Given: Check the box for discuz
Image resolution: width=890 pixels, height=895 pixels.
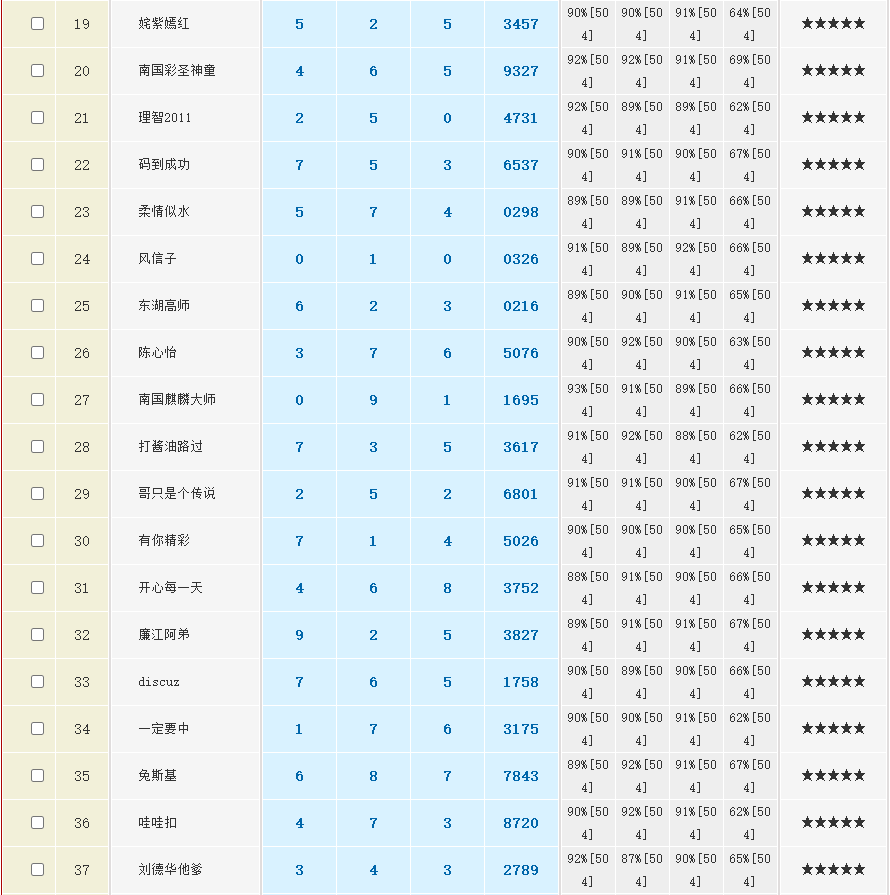Looking at the screenshot, I should point(38,681).
